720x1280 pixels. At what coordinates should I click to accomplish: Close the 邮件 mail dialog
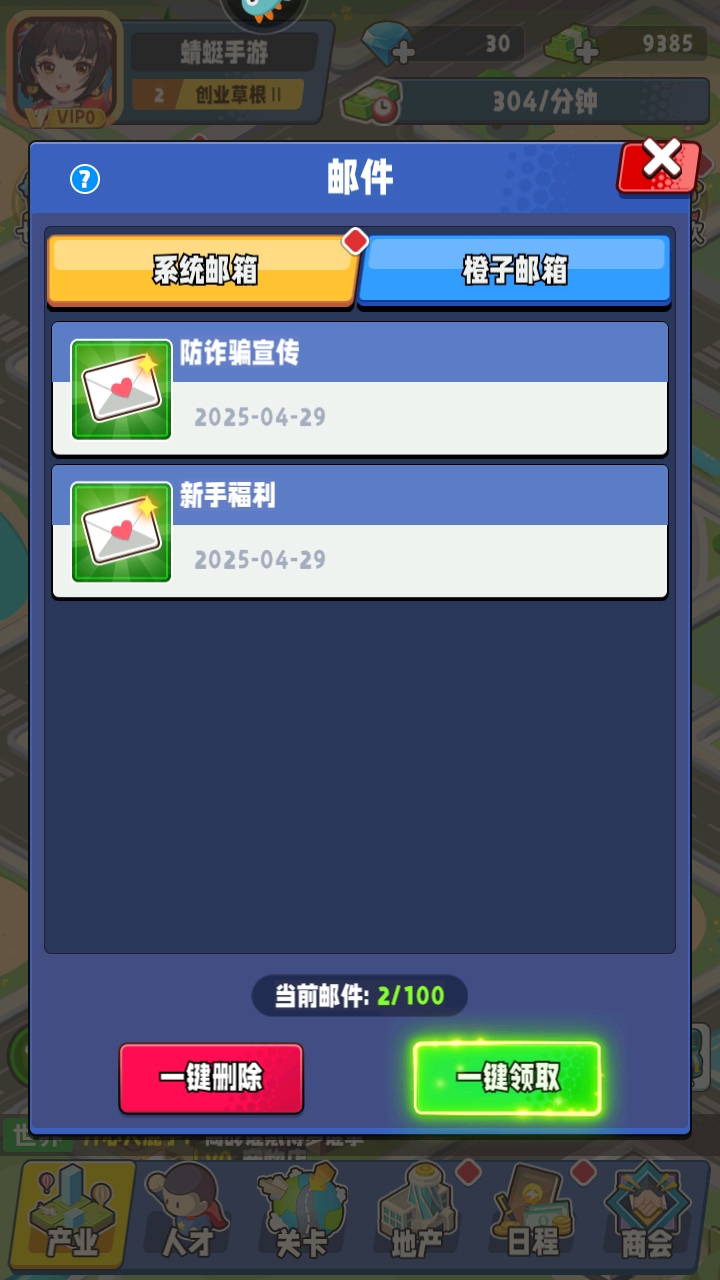659,165
